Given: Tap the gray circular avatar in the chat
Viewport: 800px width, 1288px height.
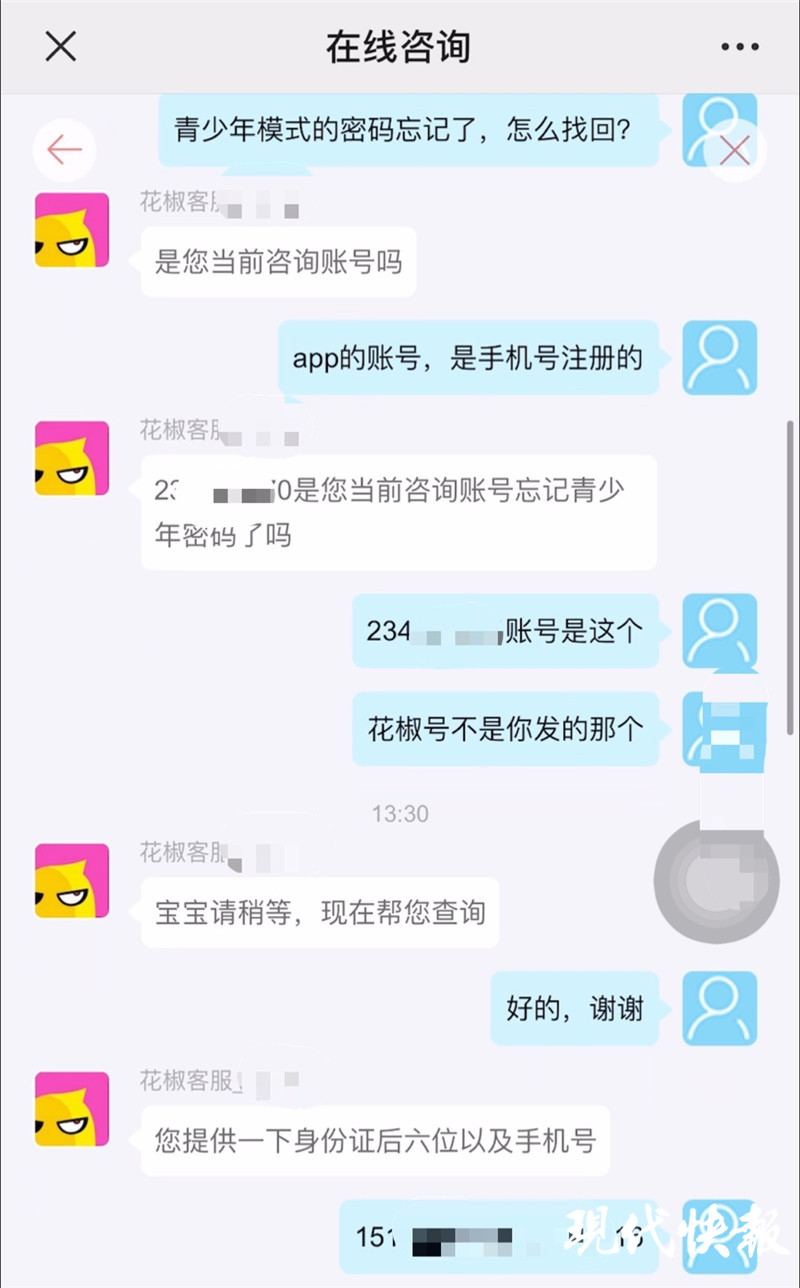Looking at the screenshot, I should [x=716, y=878].
